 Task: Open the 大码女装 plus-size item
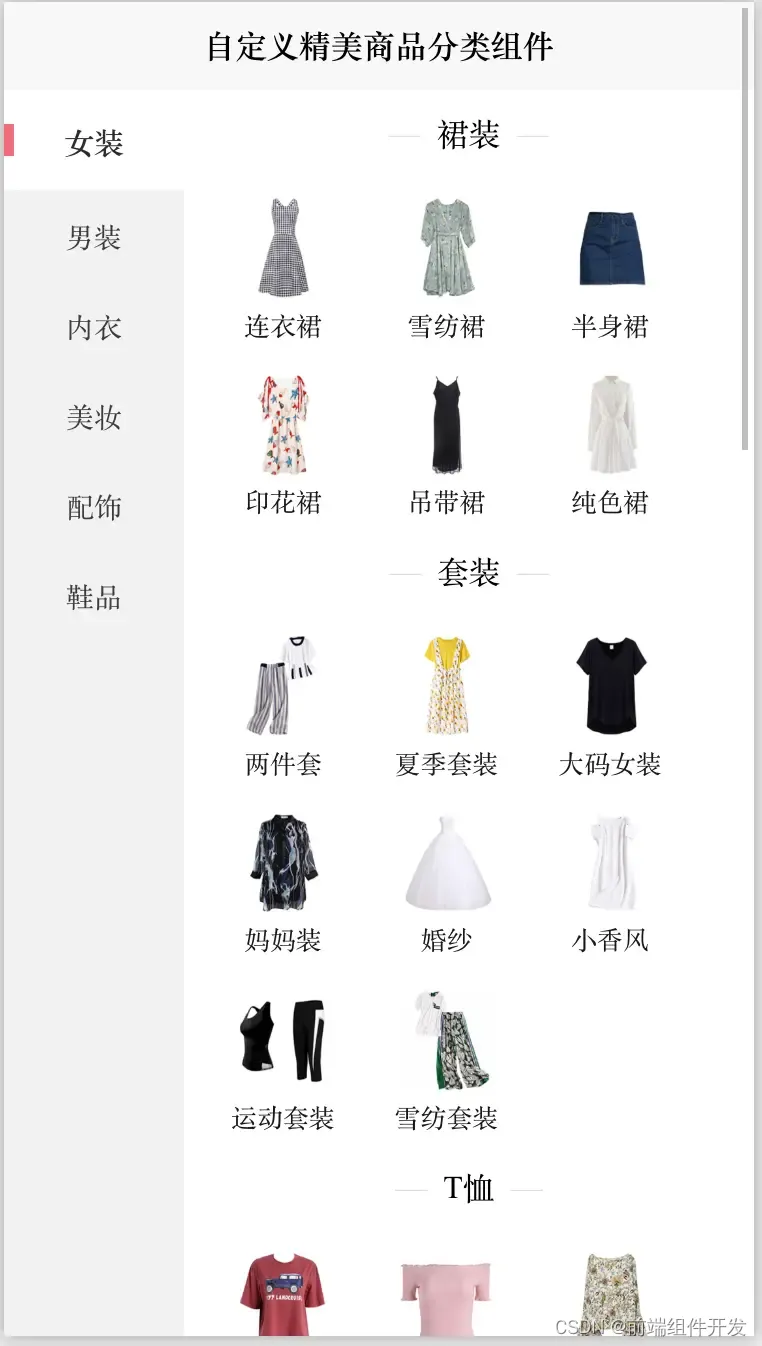click(x=611, y=683)
